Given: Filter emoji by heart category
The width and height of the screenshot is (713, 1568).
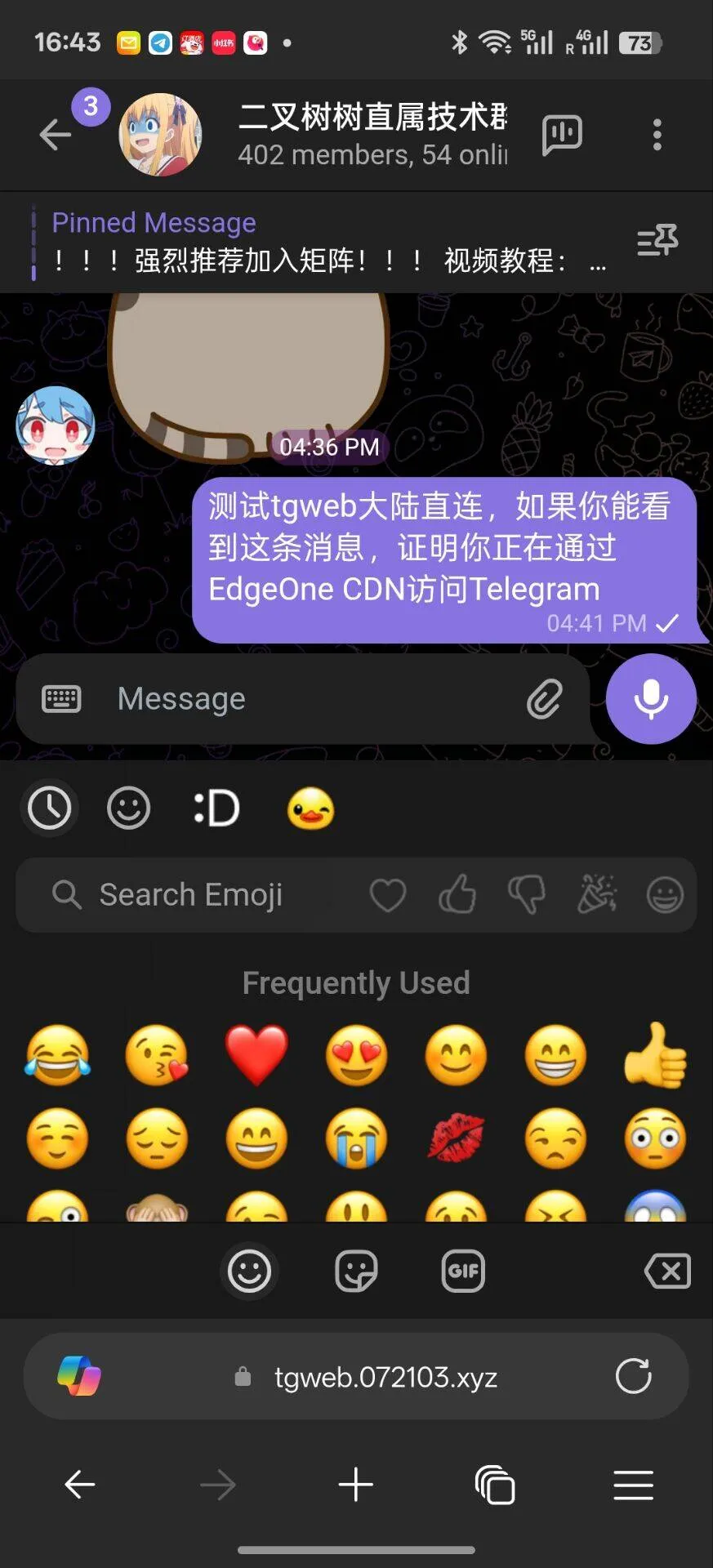Looking at the screenshot, I should pyautogui.click(x=387, y=895).
